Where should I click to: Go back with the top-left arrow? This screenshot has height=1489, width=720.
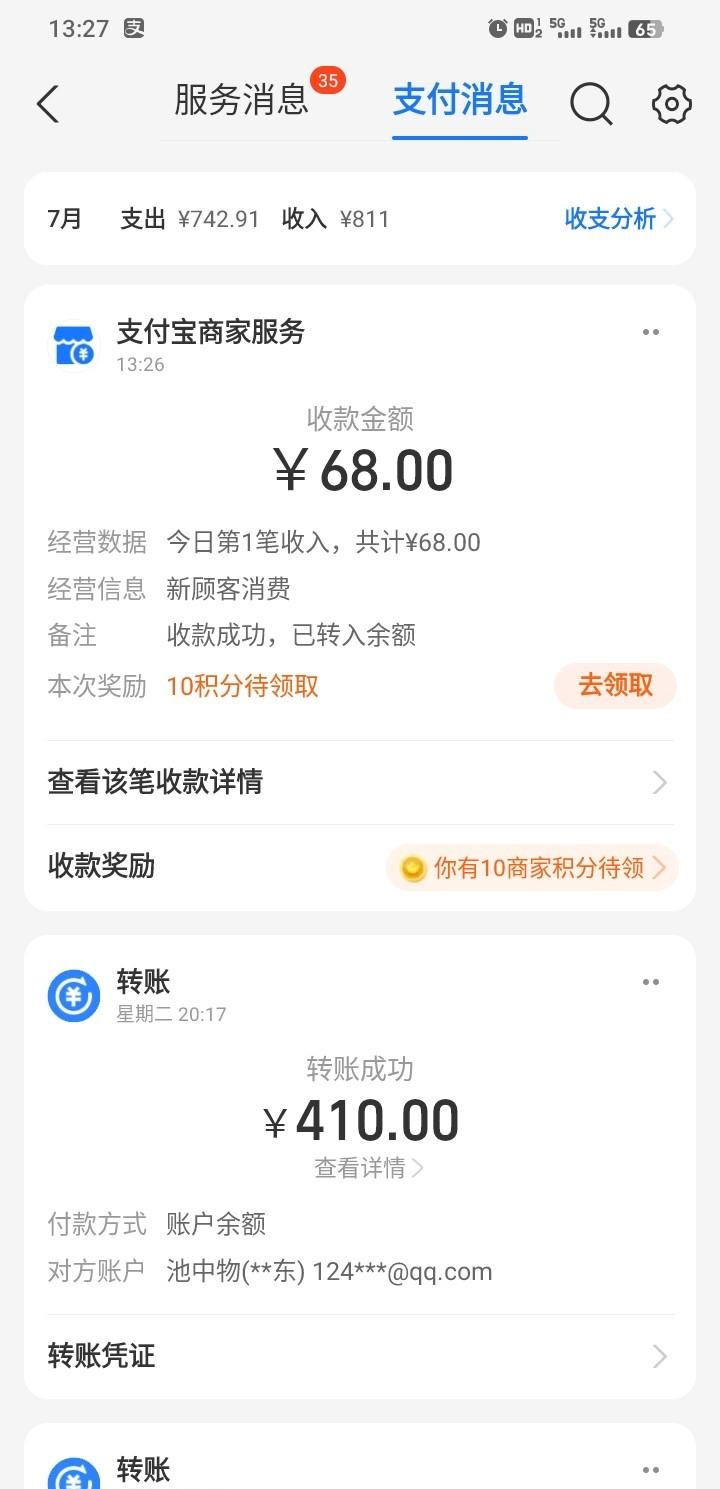click(47, 104)
